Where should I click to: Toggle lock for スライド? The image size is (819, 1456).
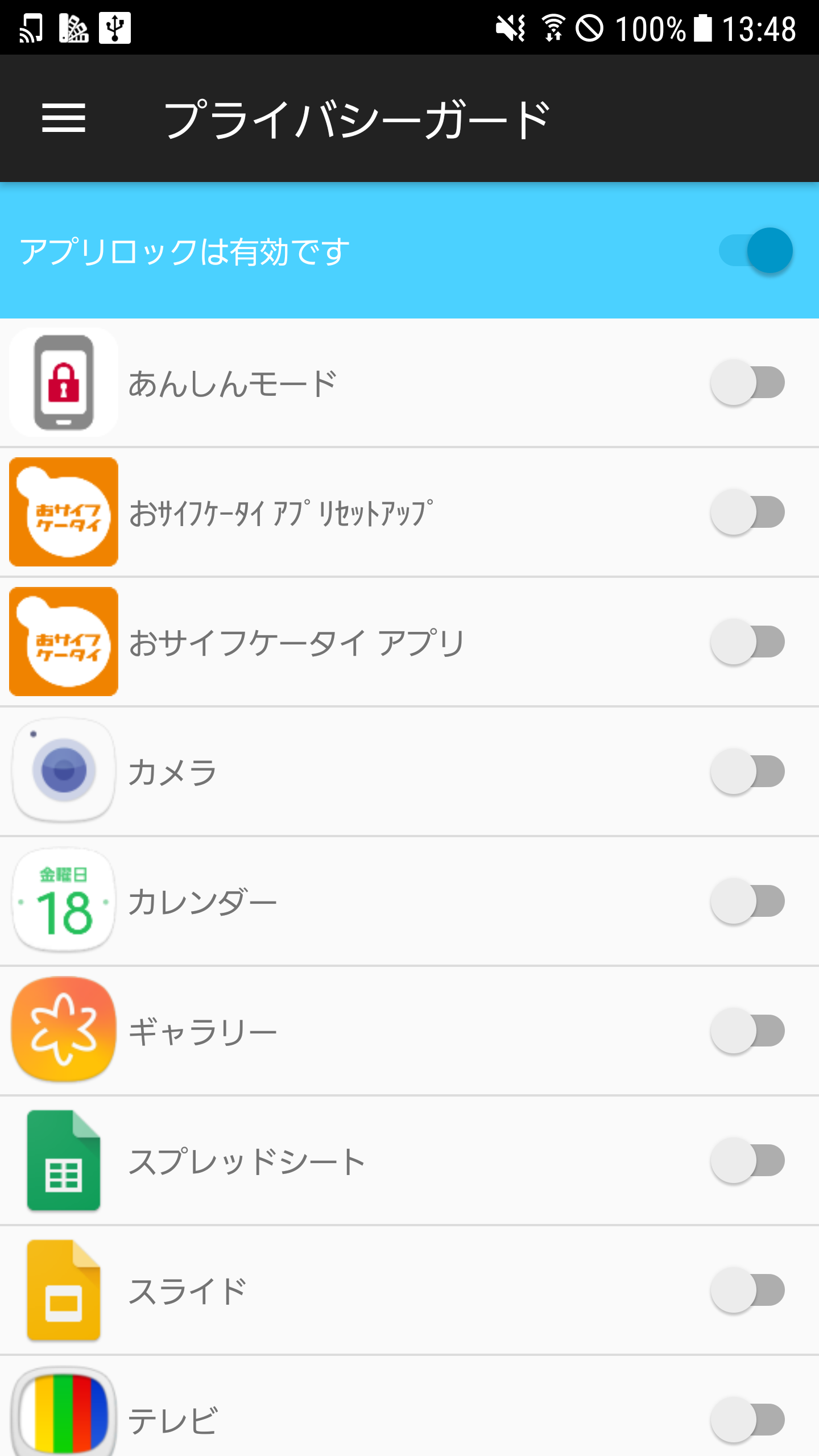coord(748,1290)
